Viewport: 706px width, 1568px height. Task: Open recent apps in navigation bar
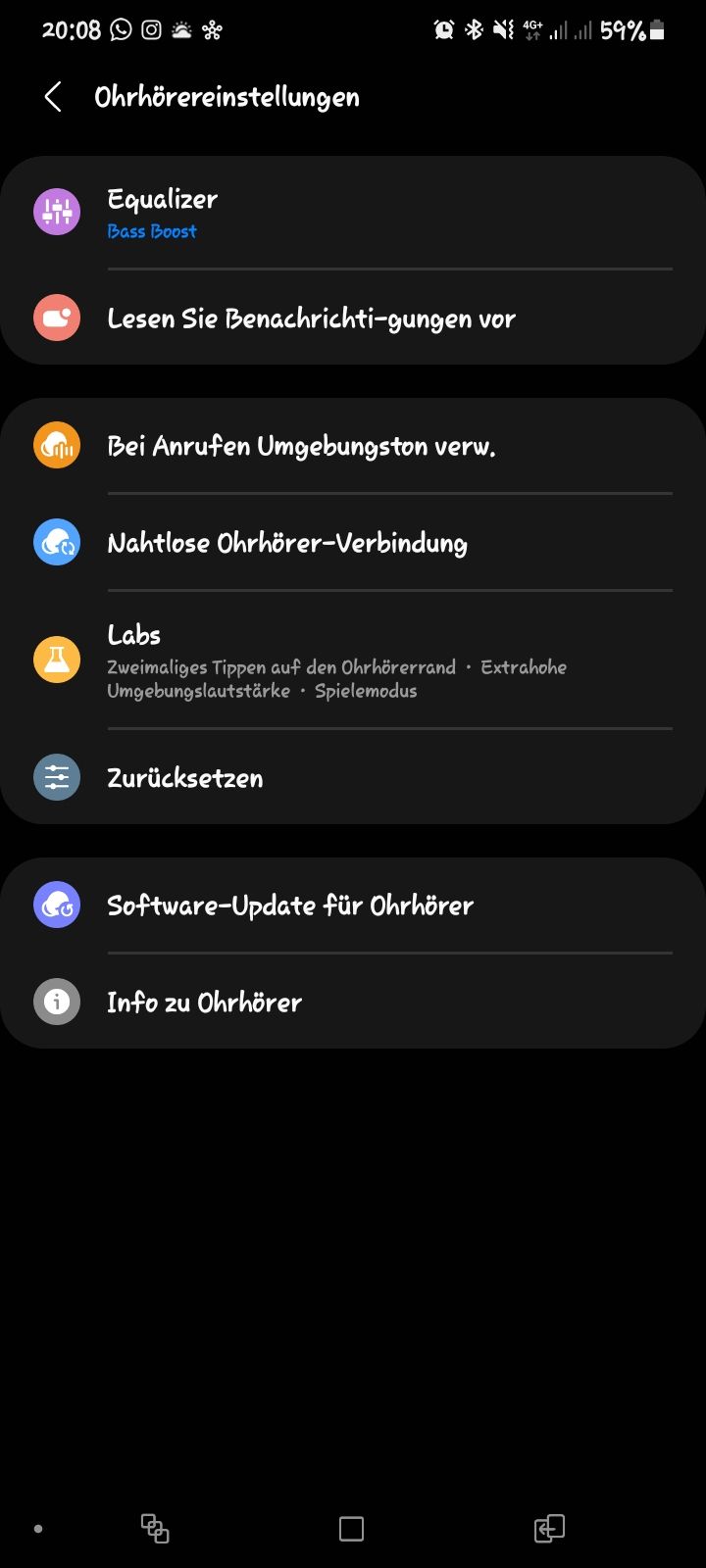coord(155,1529)
